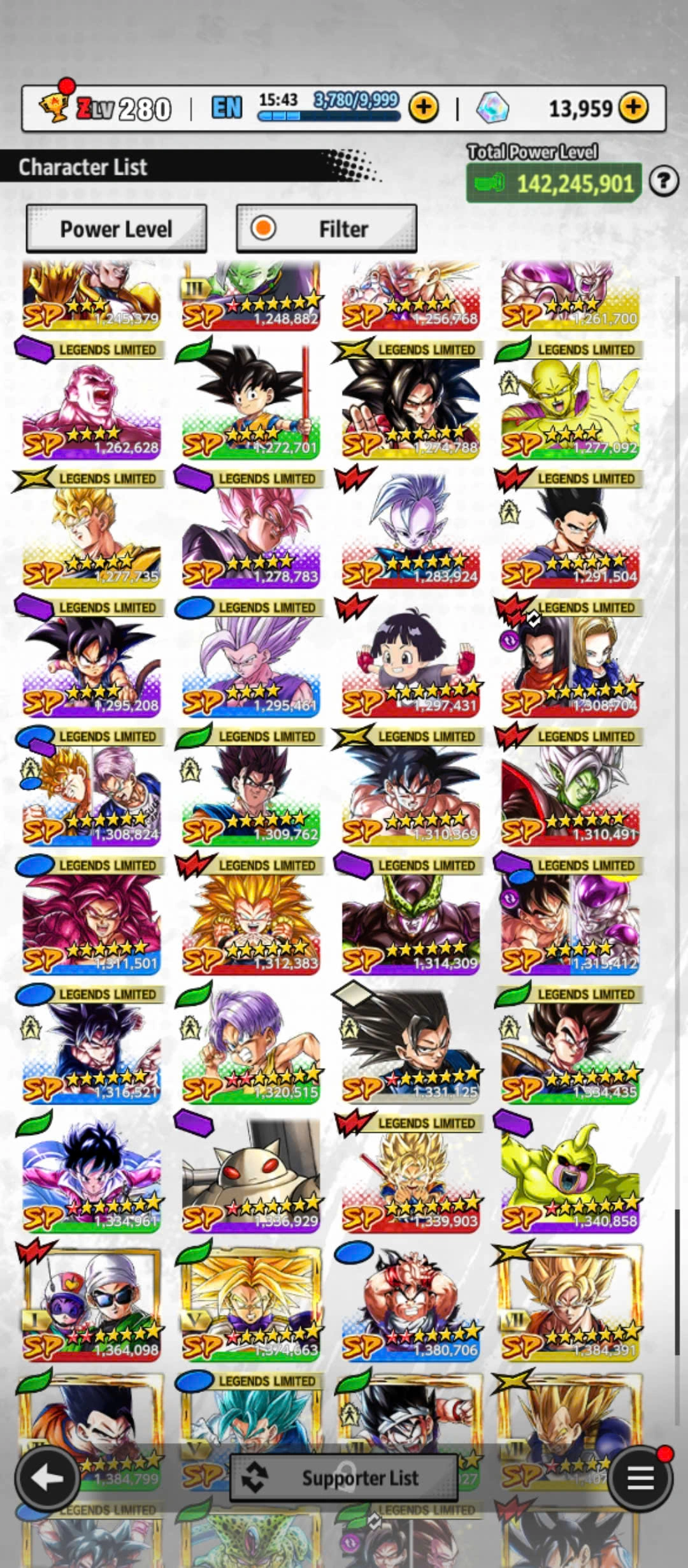Choose the character card showing 1,291,504
Viewport: 688px width, 1568px height.
570,537
